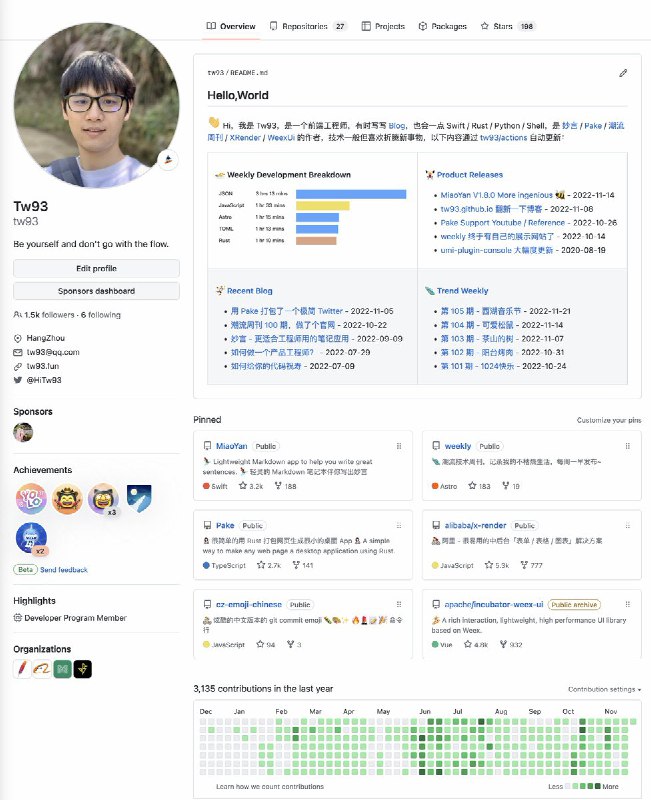Open the Projects tab
Viewport: 651px width, 800px height.
point(383,27)
